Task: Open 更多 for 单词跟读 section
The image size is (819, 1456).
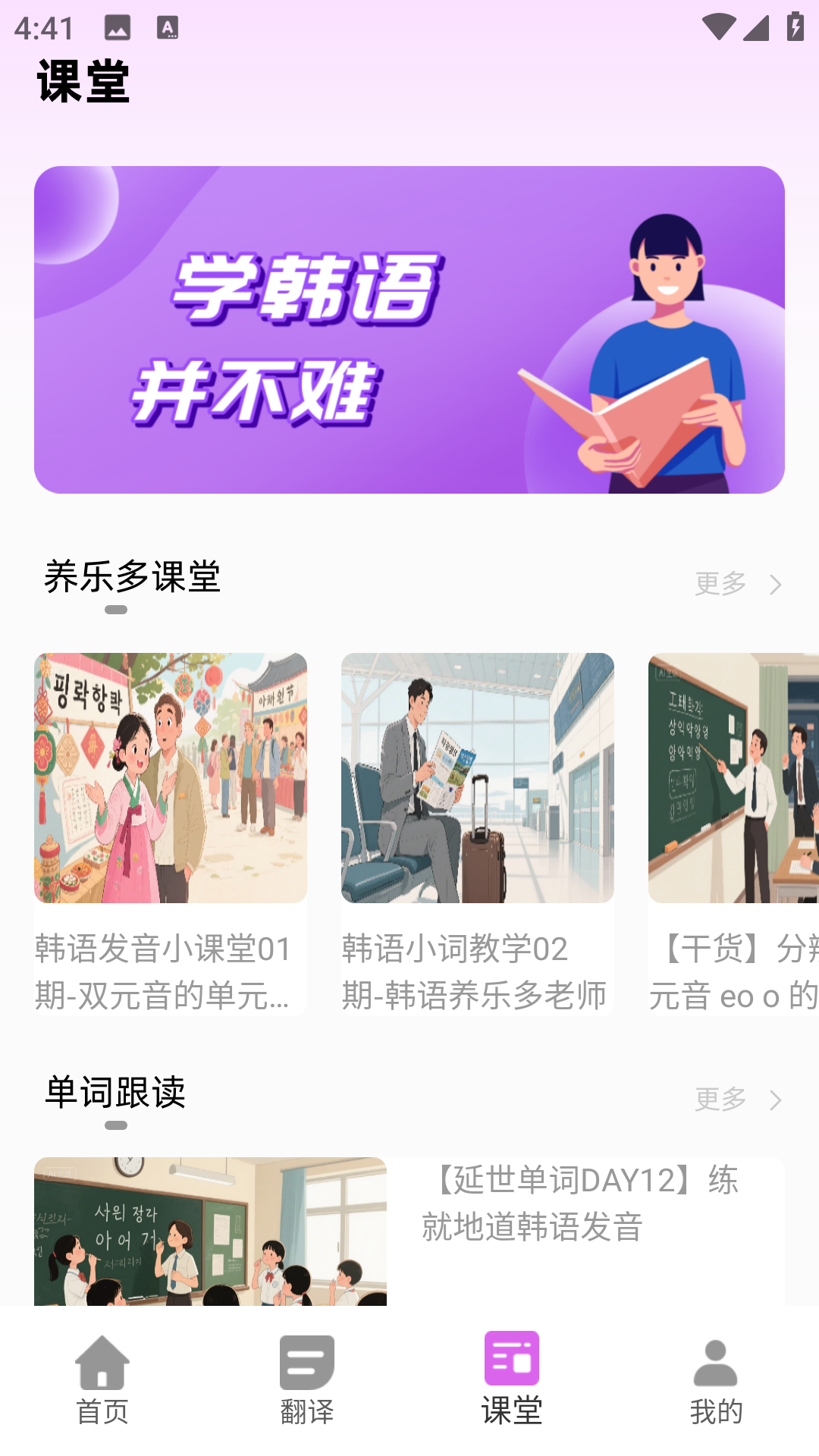Action: pyautogui.click(x=720, y=1098)
